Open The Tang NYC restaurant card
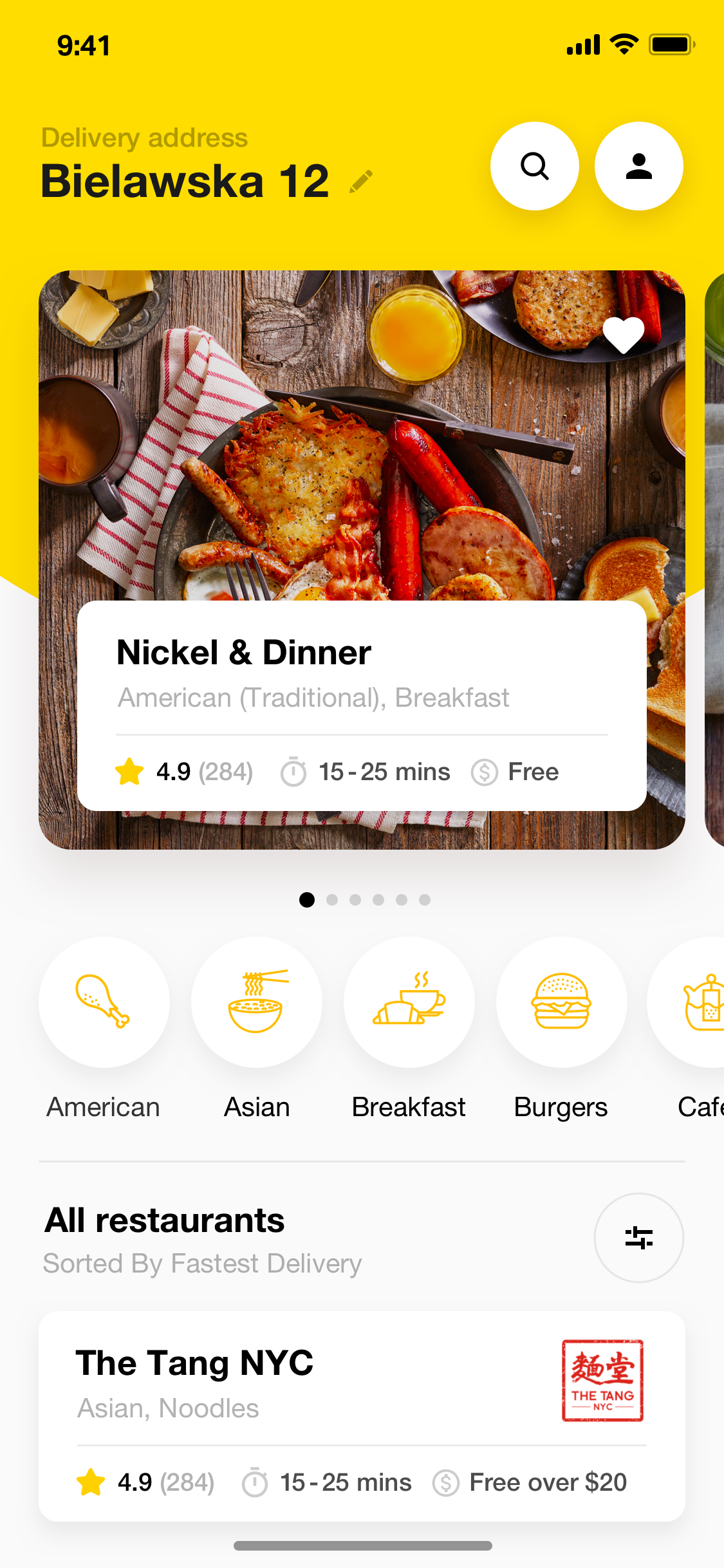This screenshot has height=1568, width=724. coord(362,1416)
